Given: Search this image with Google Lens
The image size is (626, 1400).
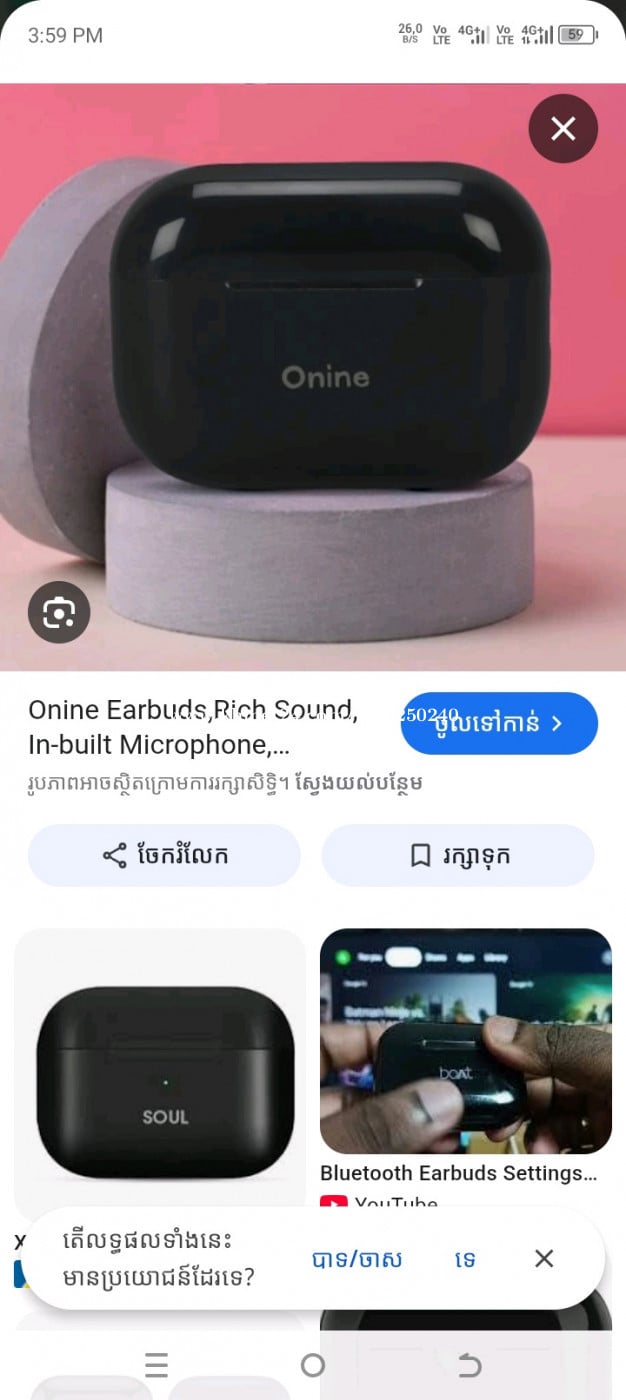Looking at the screenshot, I should (59, 612).
